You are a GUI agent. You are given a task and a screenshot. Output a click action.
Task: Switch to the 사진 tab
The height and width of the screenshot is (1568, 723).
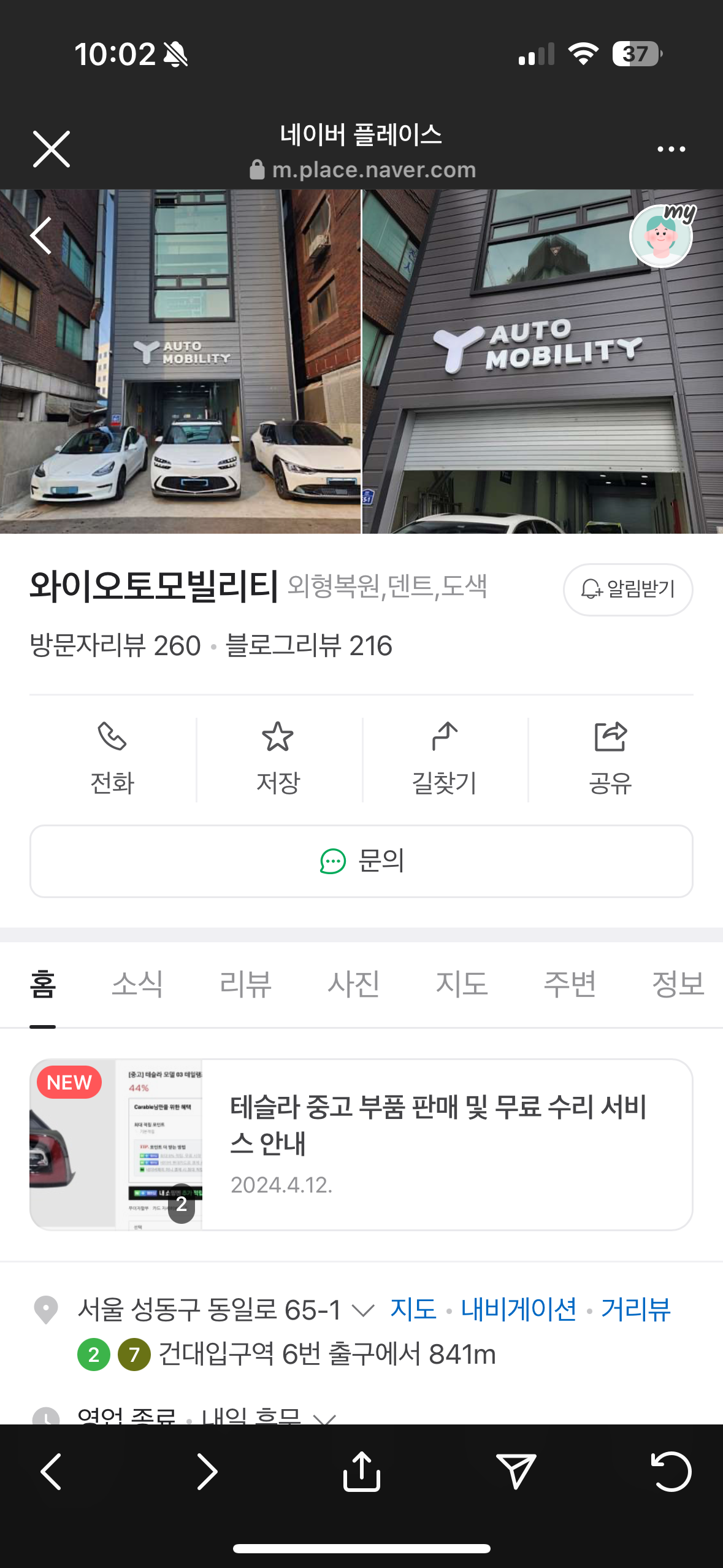[353, 984]
